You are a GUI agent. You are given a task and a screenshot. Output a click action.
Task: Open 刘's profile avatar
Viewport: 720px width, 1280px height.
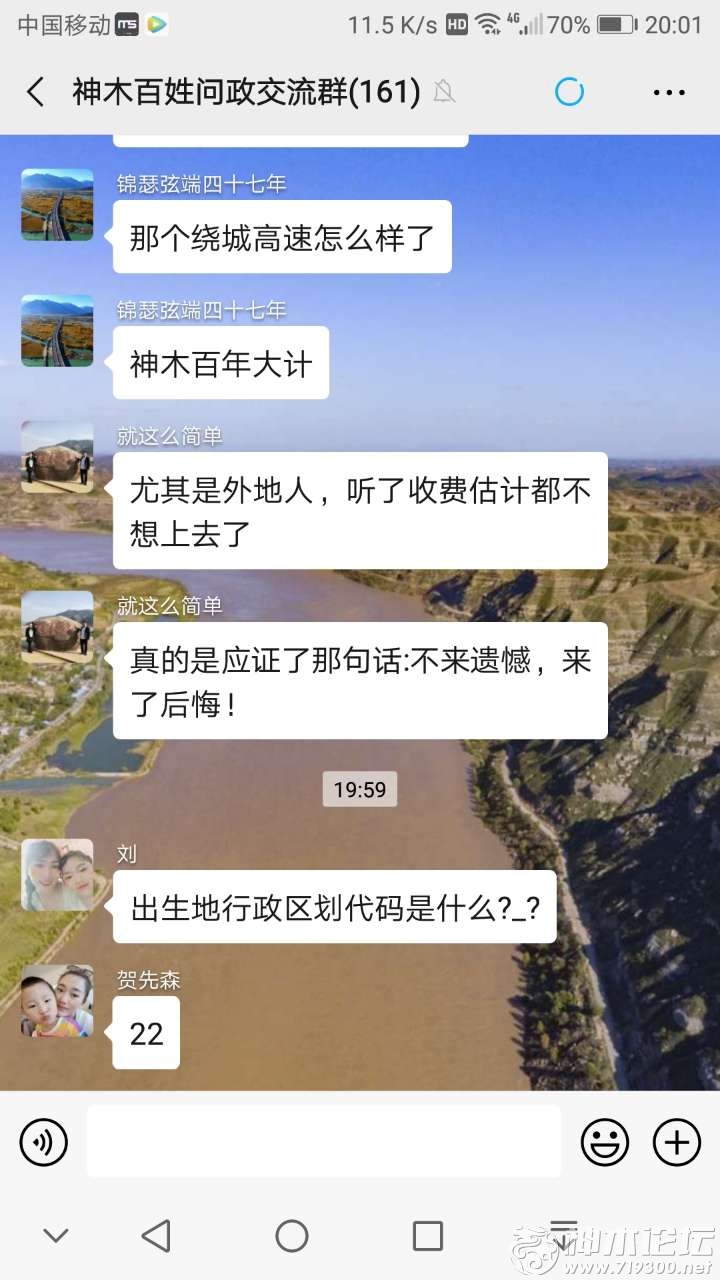57,874
